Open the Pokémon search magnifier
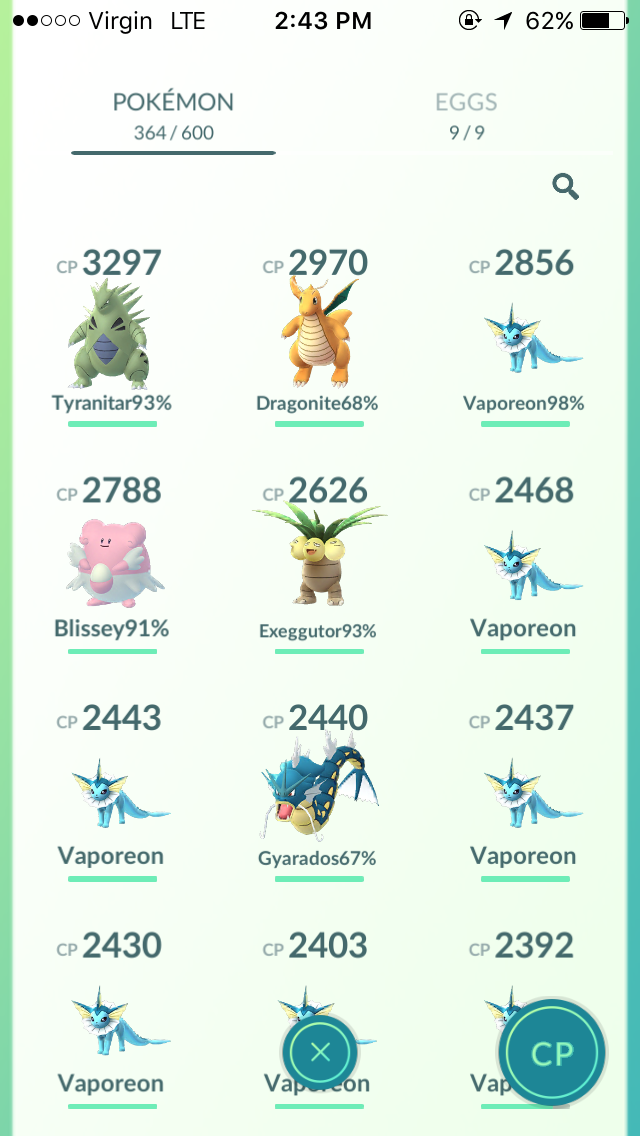This screenshot has height=1136, width=640. (x=565, y=187)
